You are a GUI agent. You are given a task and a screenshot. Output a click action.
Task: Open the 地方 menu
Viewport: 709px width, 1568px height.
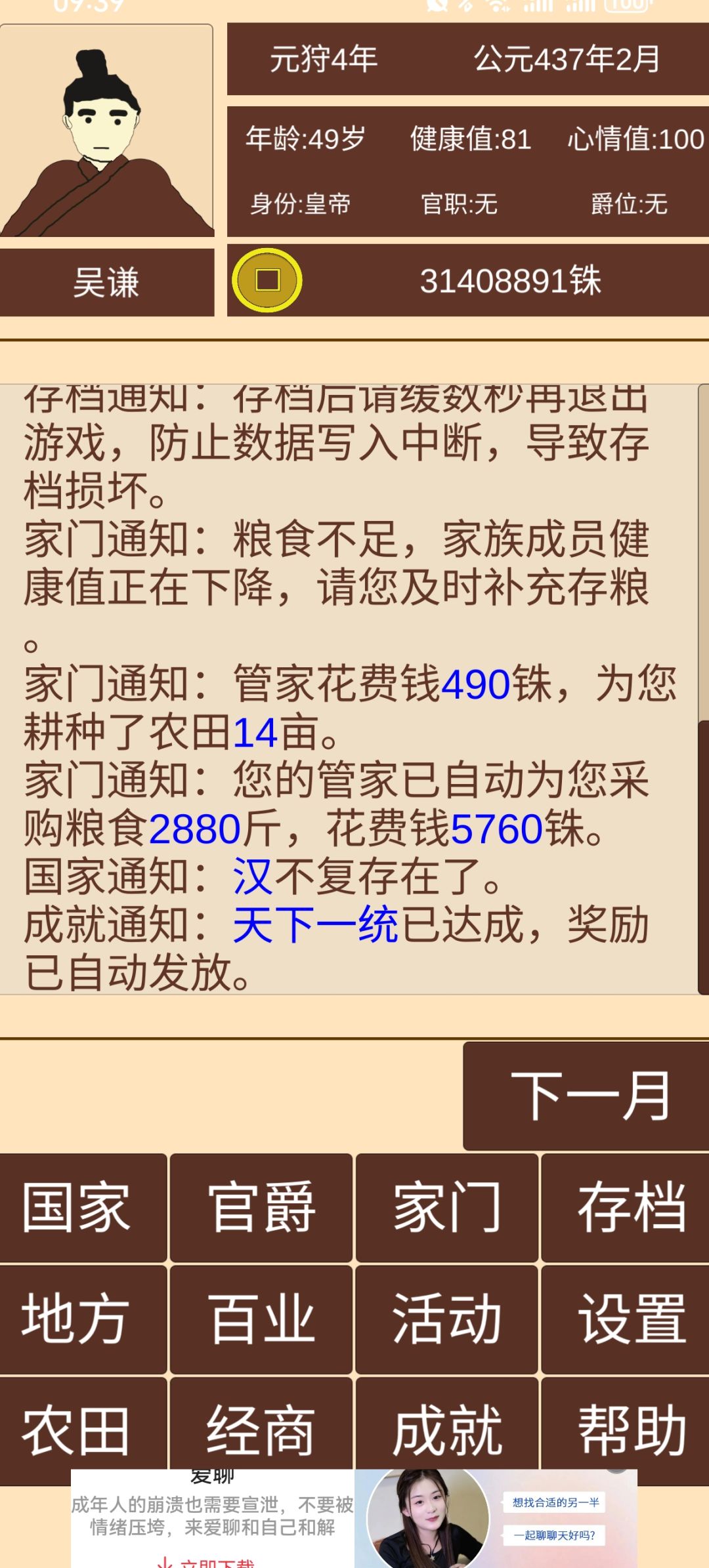[x=83, y=1319]
